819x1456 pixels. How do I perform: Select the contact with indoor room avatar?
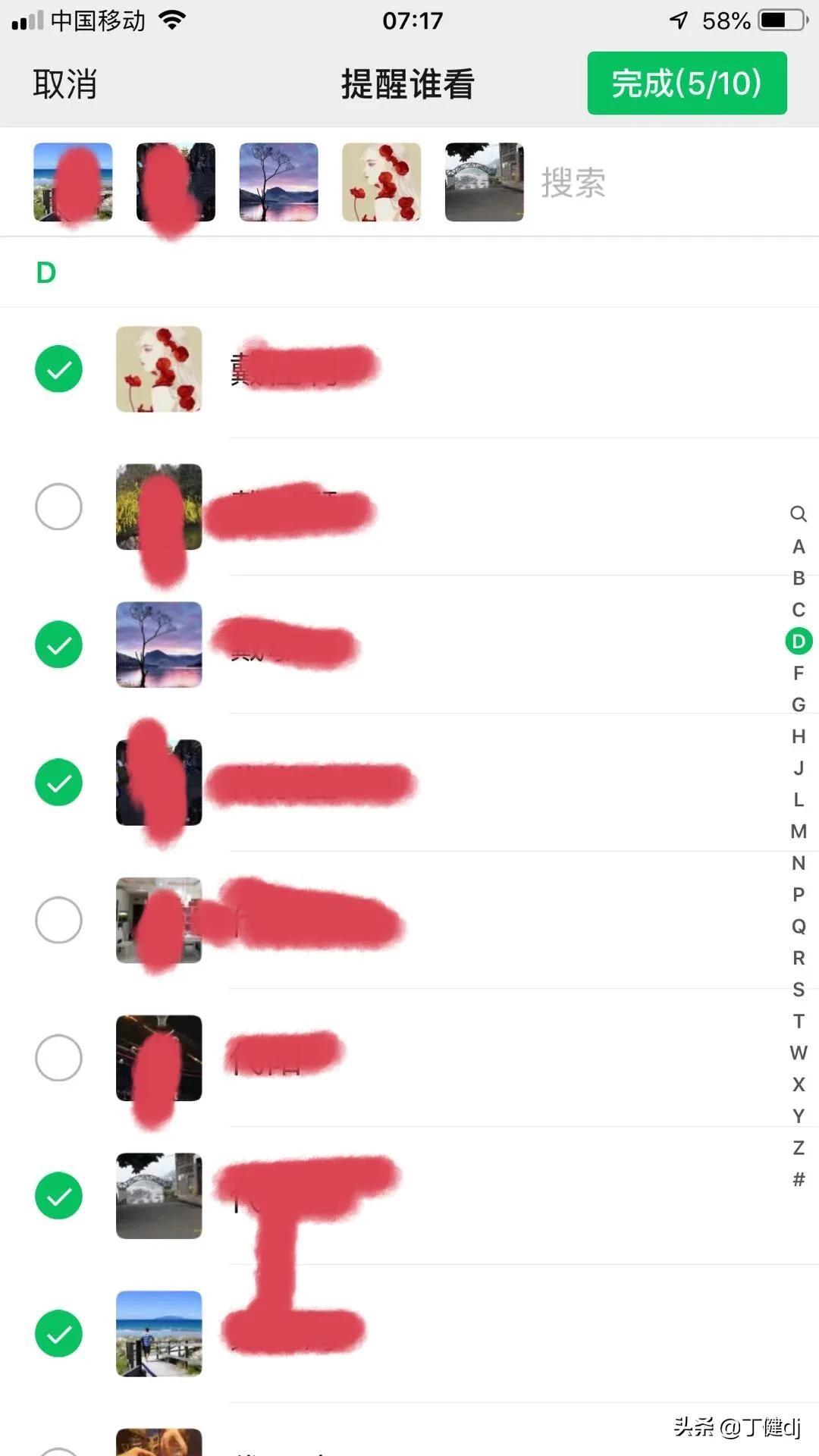(58, 920)
